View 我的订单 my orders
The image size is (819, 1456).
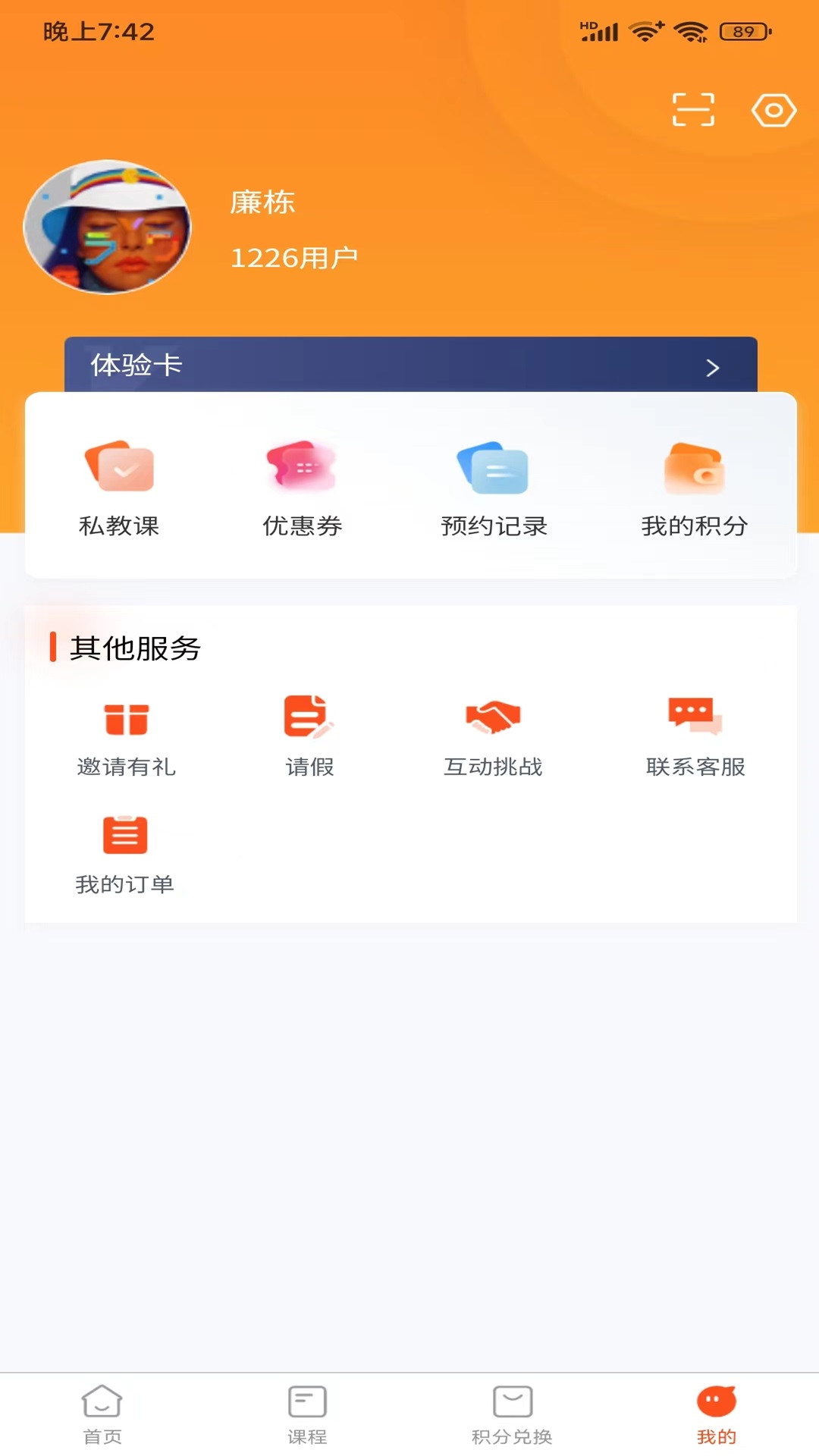[x=125, y=854]
